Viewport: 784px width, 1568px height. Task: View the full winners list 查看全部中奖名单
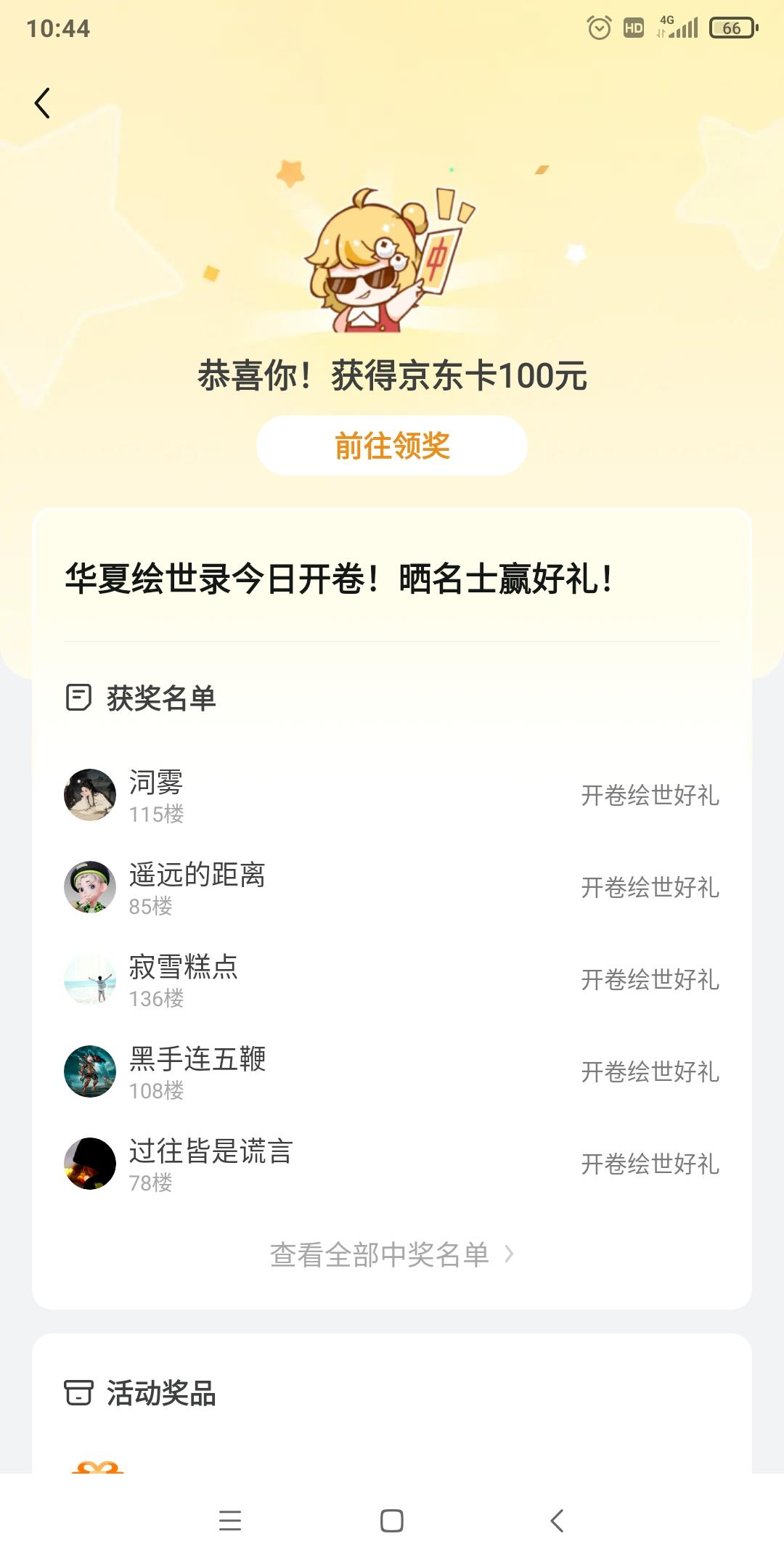tap(392, 1254)
